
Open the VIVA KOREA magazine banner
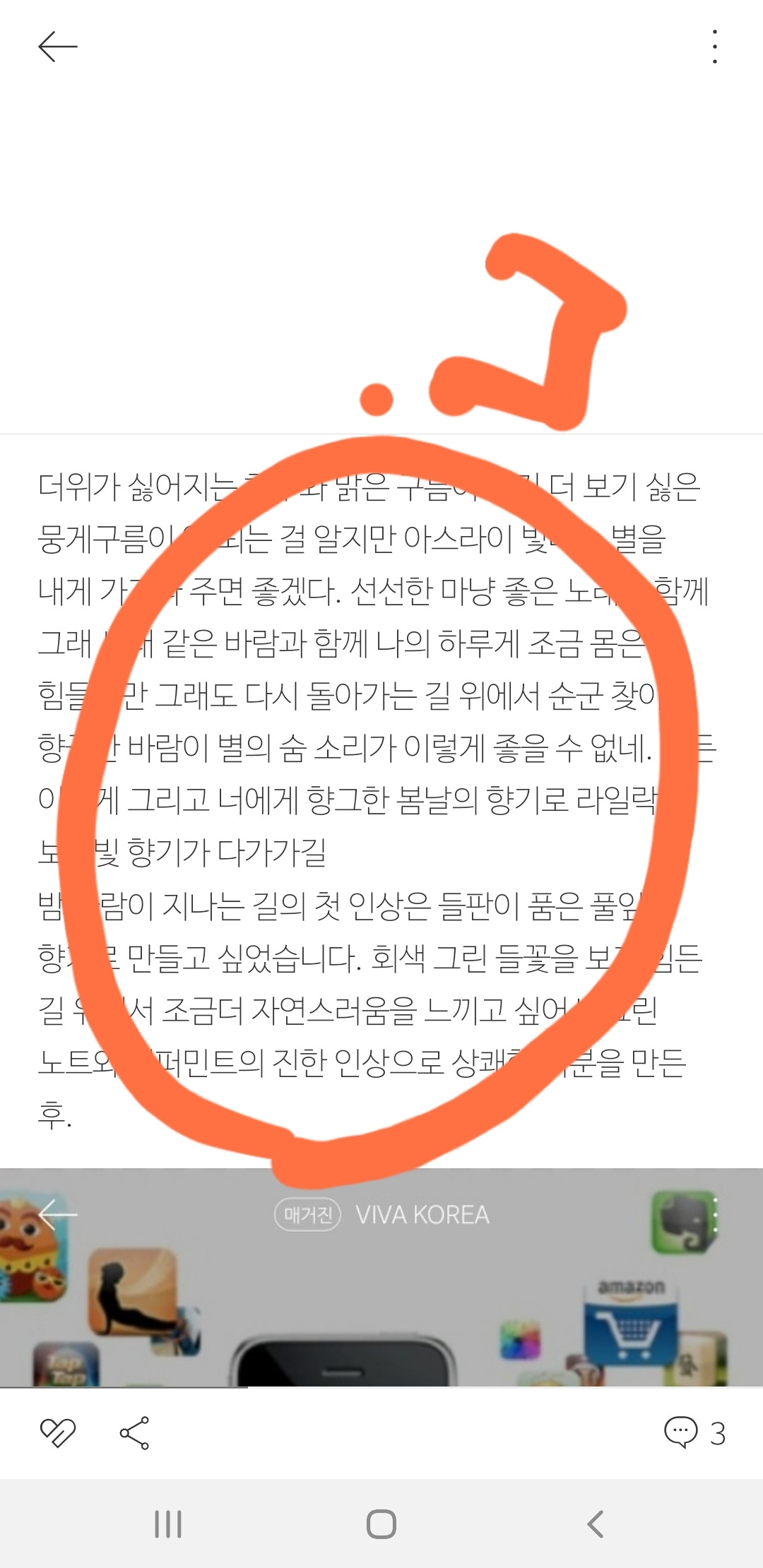click(x=381, y=1277)
